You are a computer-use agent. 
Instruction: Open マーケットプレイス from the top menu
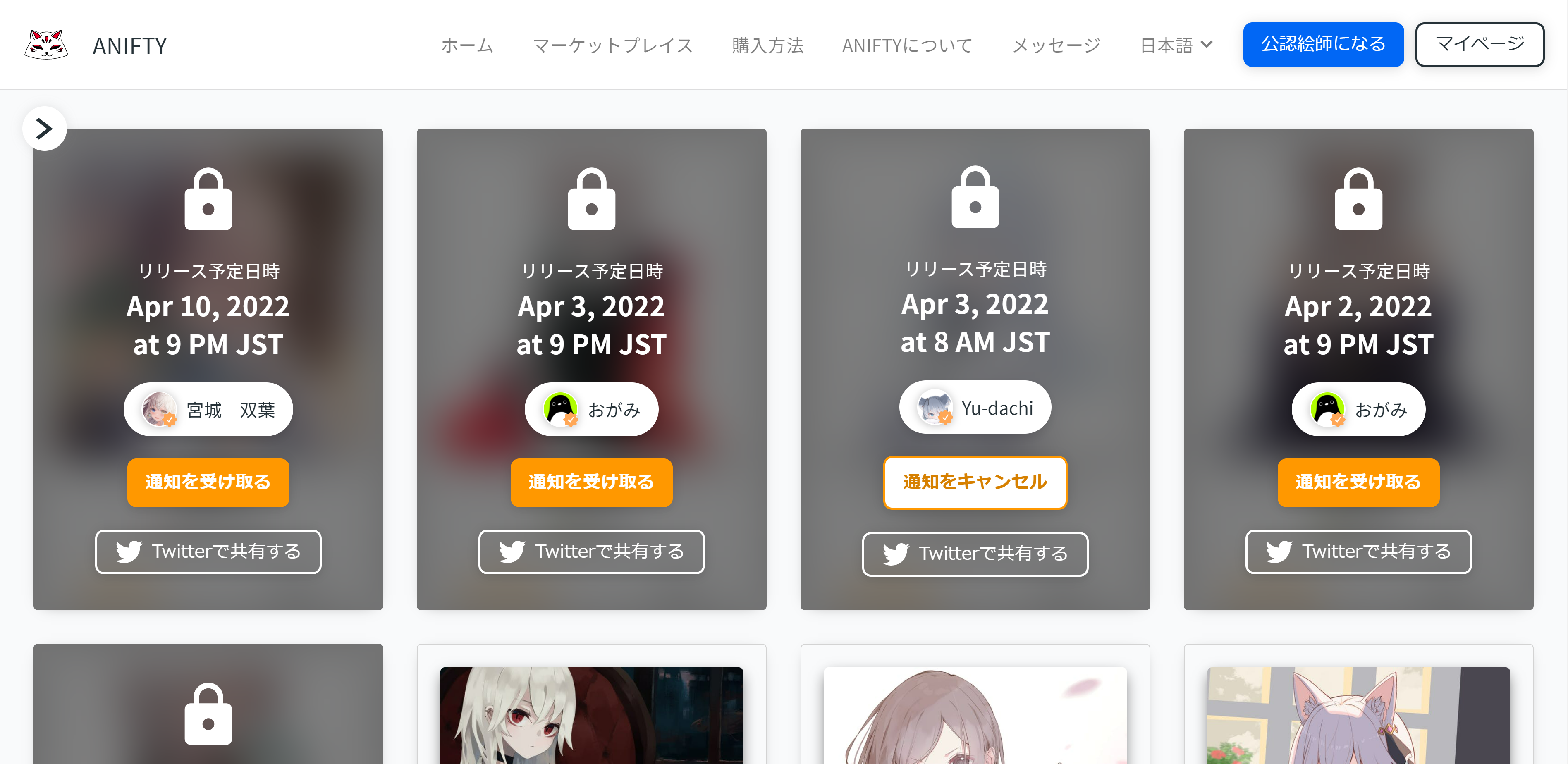tap(612, 45)
